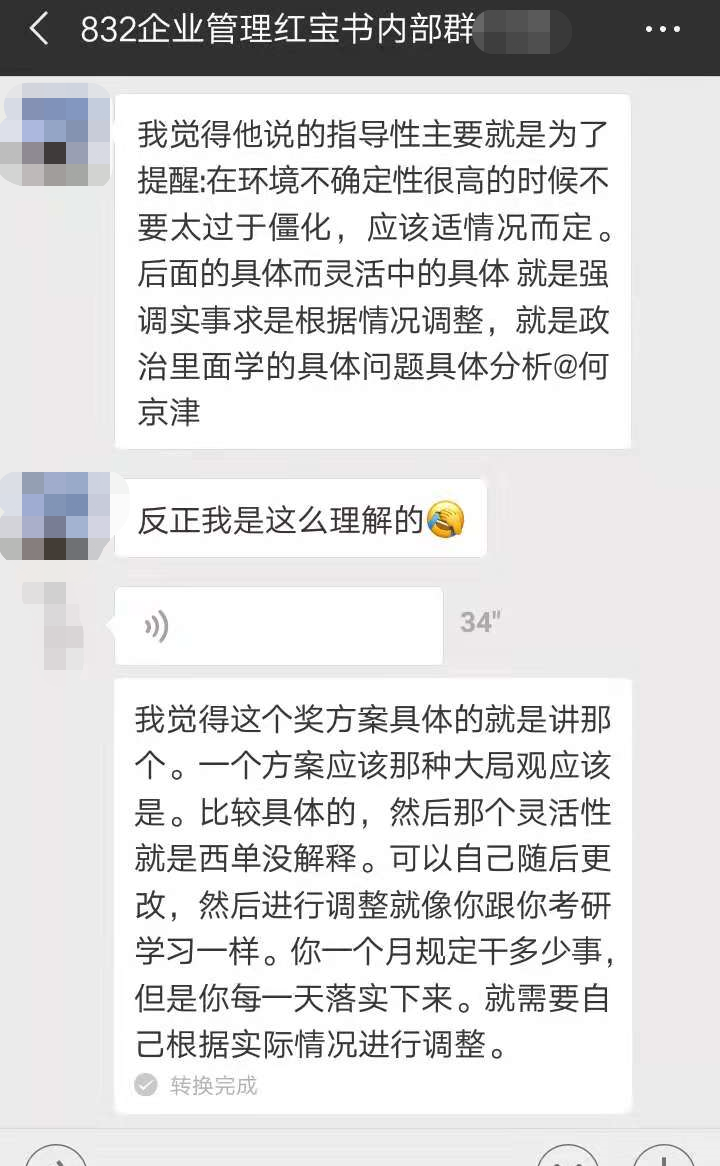Open the group chat overflow menu

662,30
